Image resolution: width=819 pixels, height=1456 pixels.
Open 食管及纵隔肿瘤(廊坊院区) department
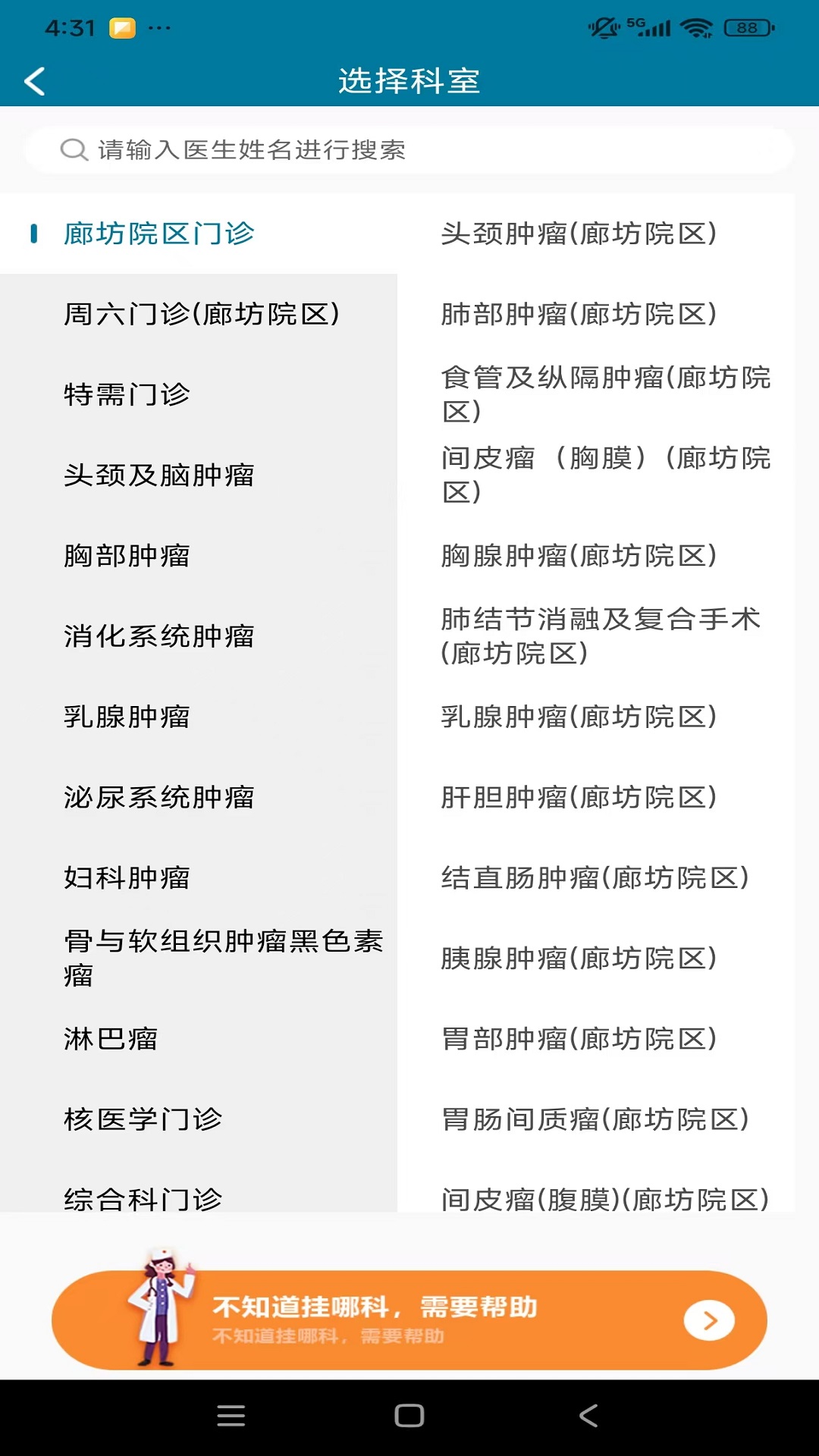click(605, 394)
